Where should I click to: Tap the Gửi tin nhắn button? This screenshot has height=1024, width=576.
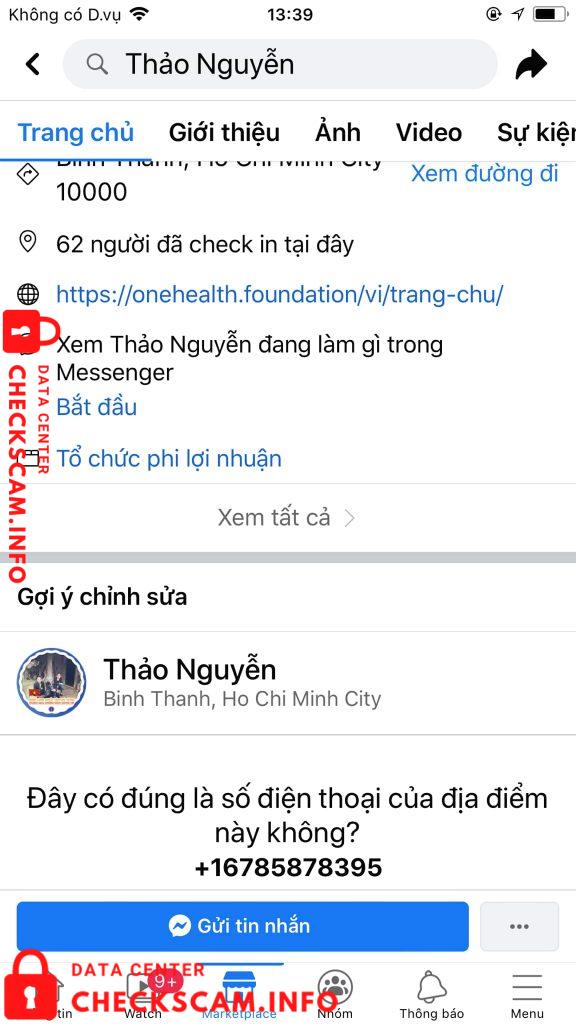pyautogui.click(x=242, y=926)
